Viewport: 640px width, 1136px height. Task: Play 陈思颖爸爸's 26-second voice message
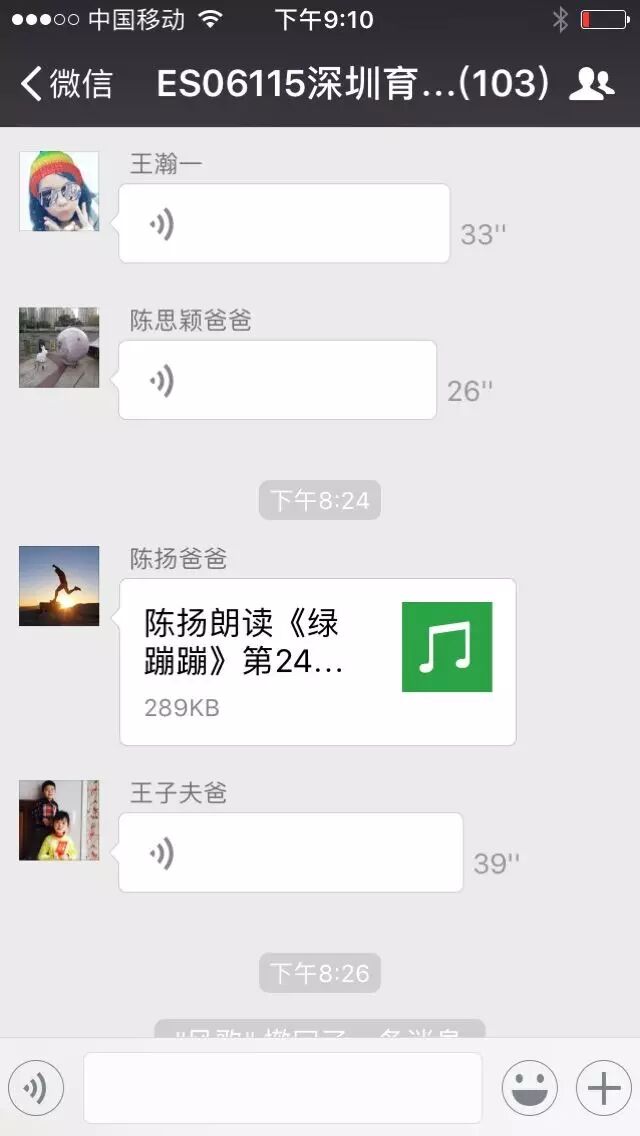pos(277,380)
